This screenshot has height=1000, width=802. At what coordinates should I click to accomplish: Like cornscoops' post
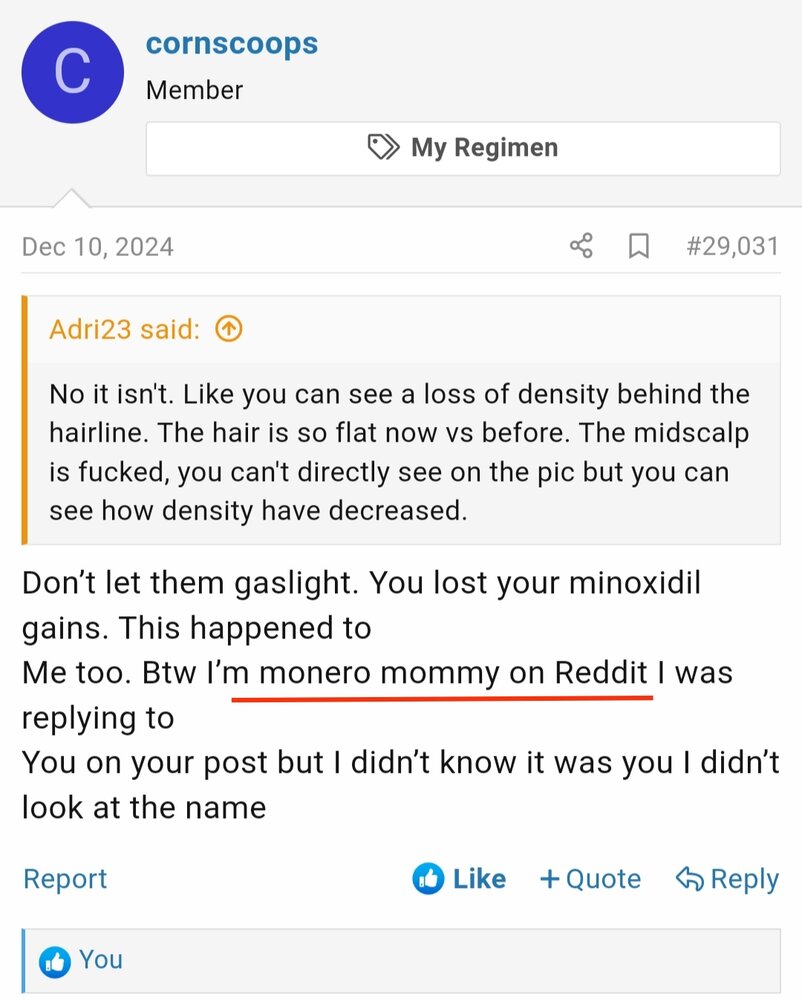click(x=459, y=879)
